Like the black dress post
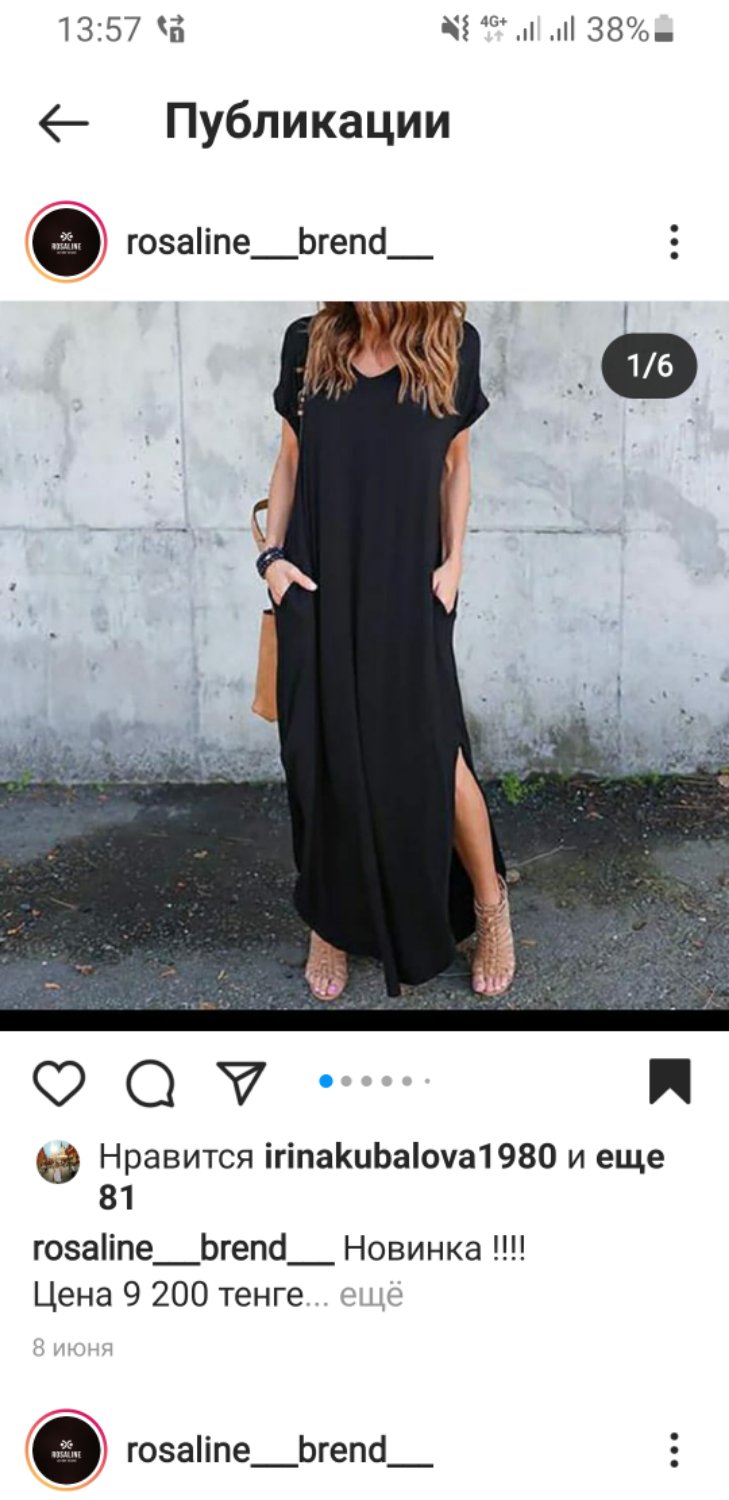Image resolution: width=729 pixels, height=1500 pixels. (59, 1082)
